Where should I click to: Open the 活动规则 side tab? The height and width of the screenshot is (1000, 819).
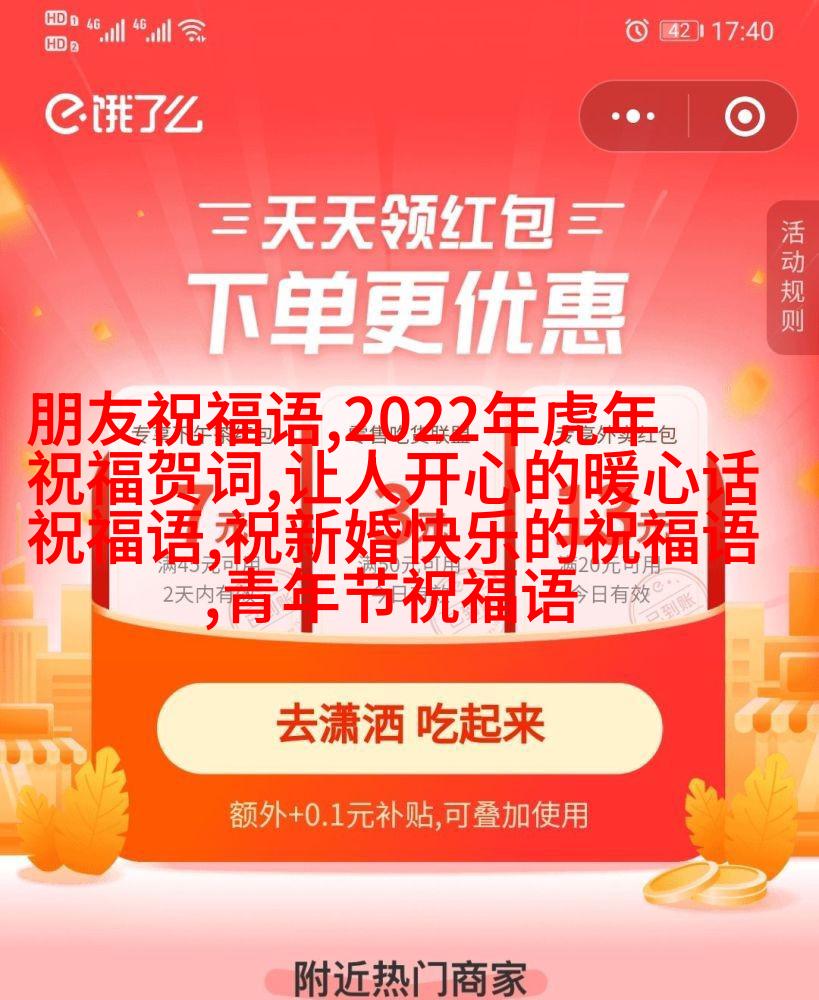click(x=793, y=277)
